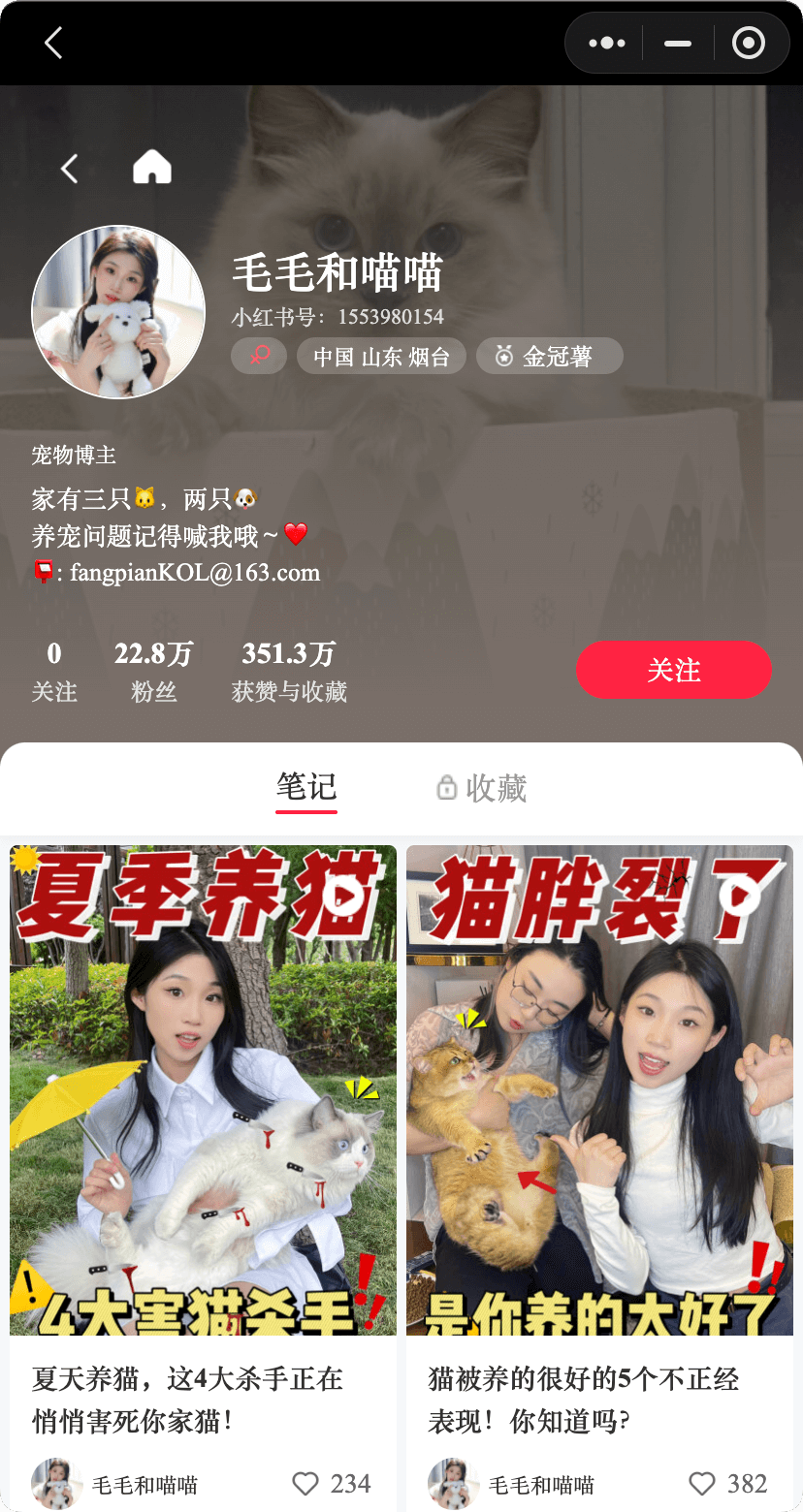Open the 夏季养猫 video note
Image resolution: width=803 pixels, height=1512 pixels.
tap(203, 1089)
